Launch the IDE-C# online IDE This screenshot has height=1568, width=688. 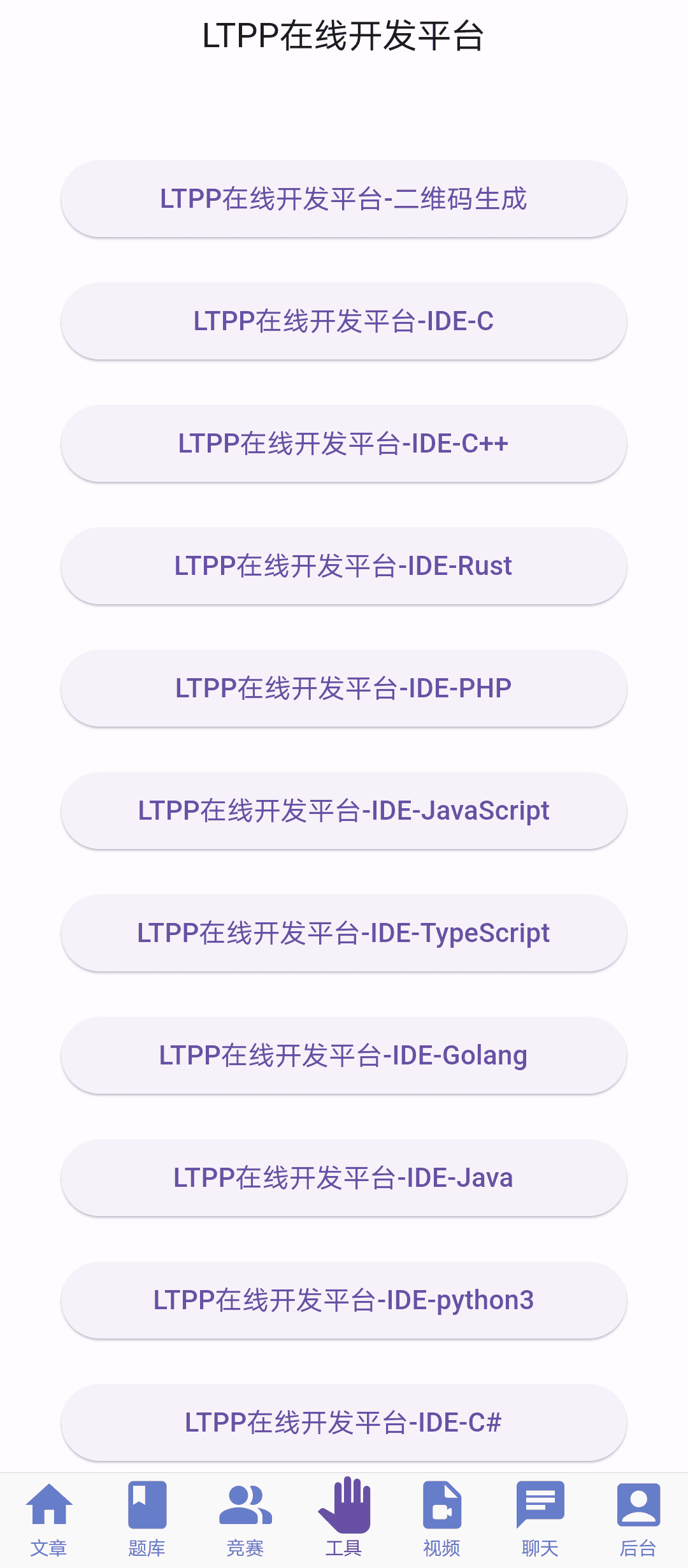[344, 1423]
